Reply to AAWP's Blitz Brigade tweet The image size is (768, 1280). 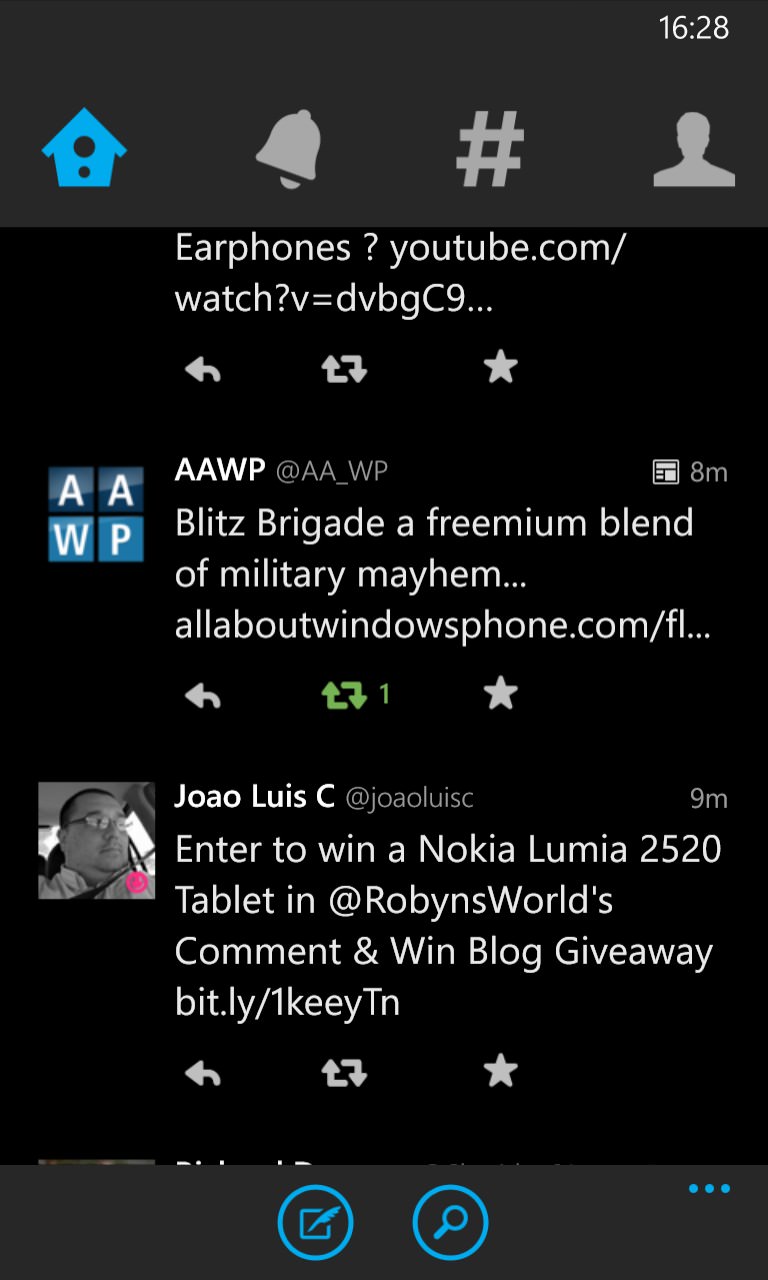[203, 695]
